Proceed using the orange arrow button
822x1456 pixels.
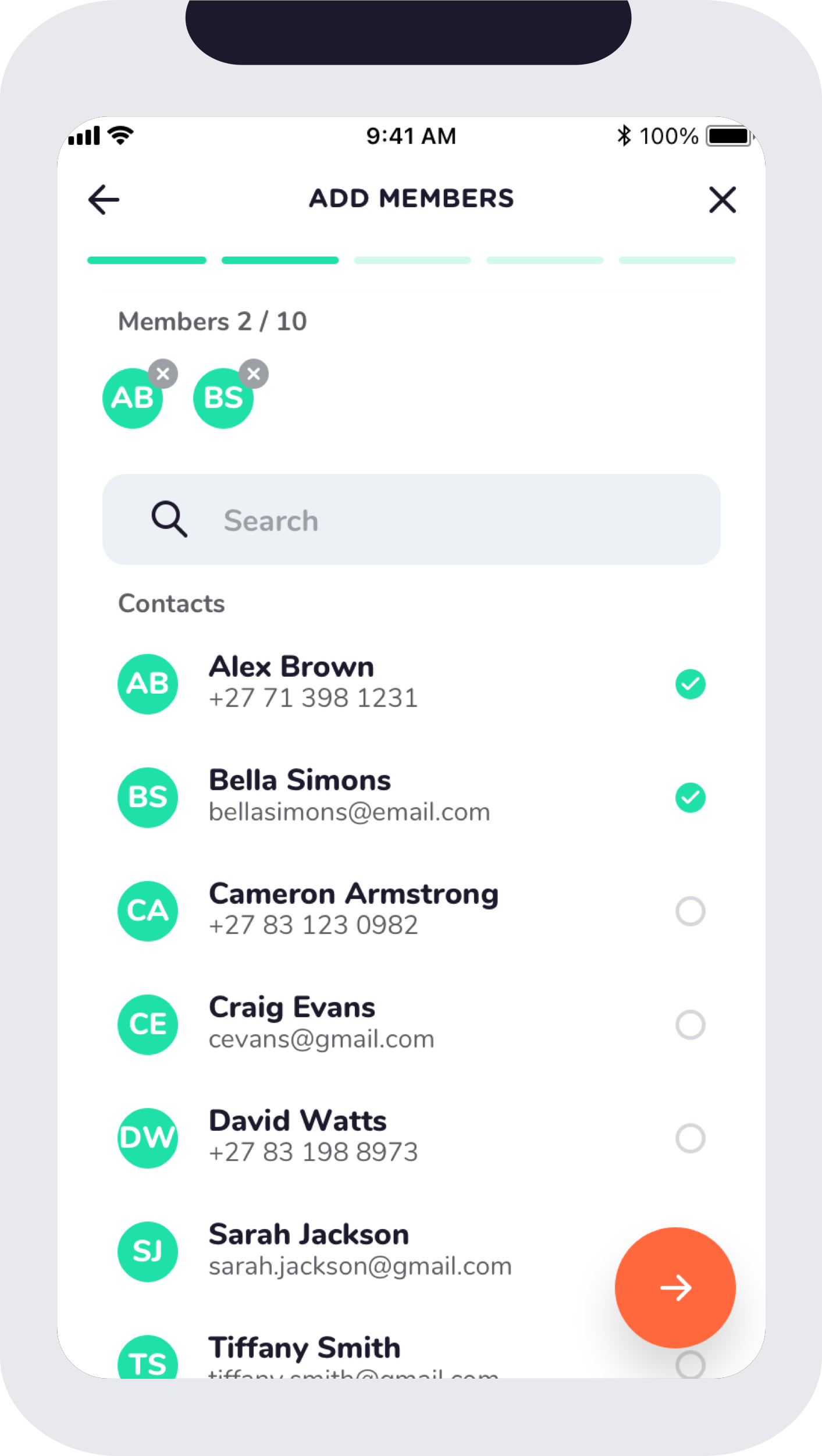677,1288
